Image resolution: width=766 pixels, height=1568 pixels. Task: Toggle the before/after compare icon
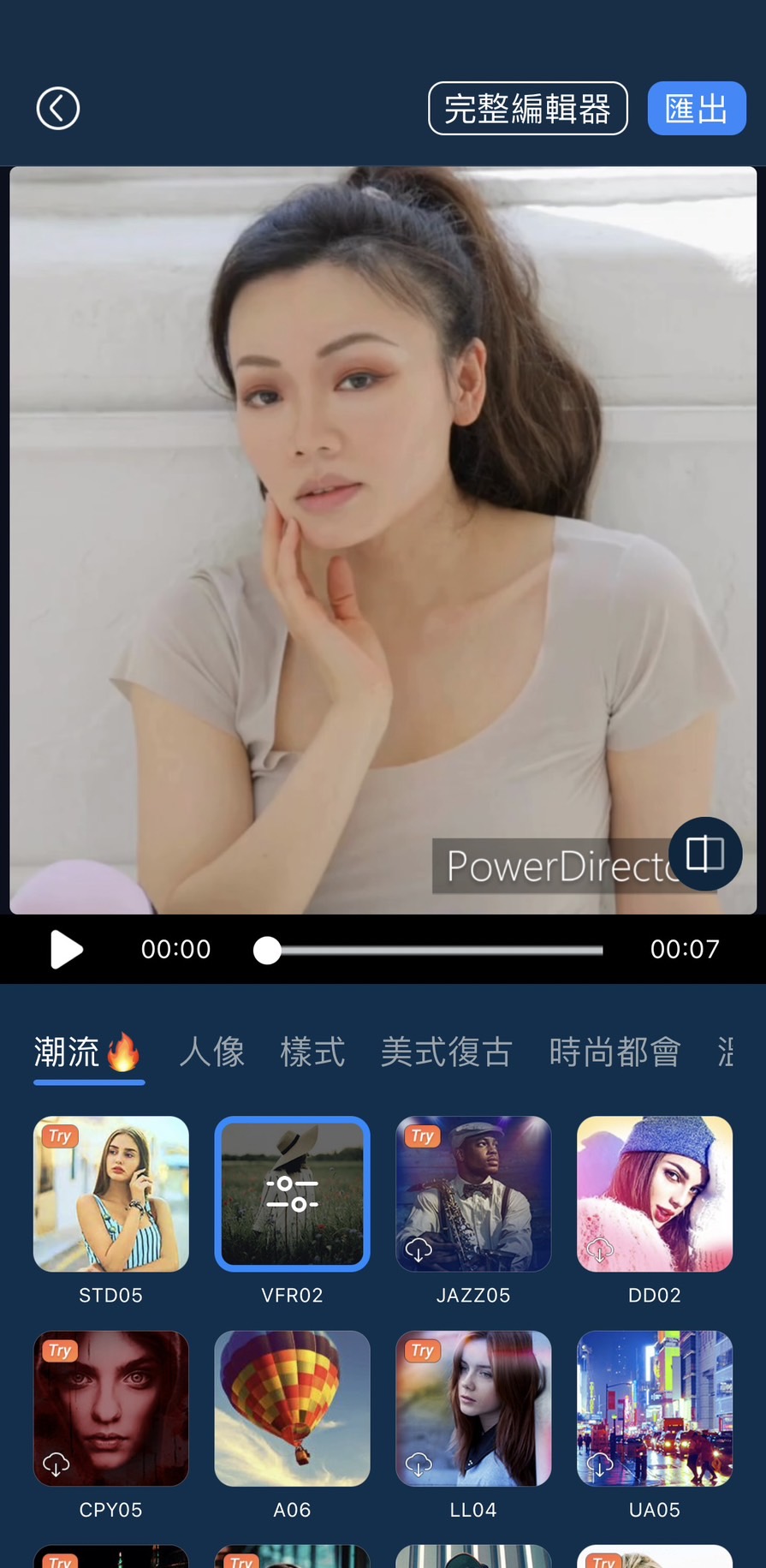[704, 855]
